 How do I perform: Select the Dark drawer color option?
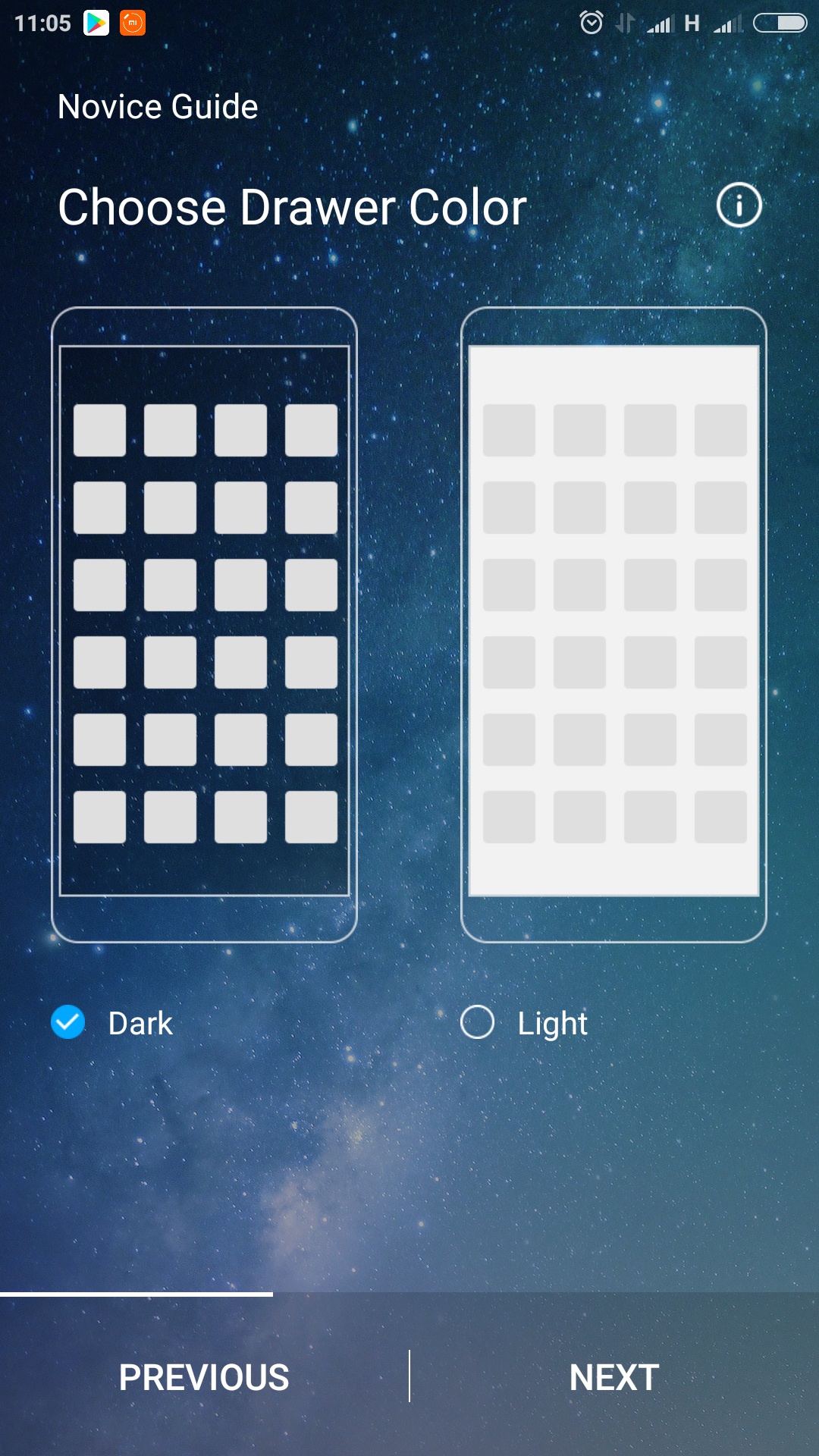point(112,1022)
